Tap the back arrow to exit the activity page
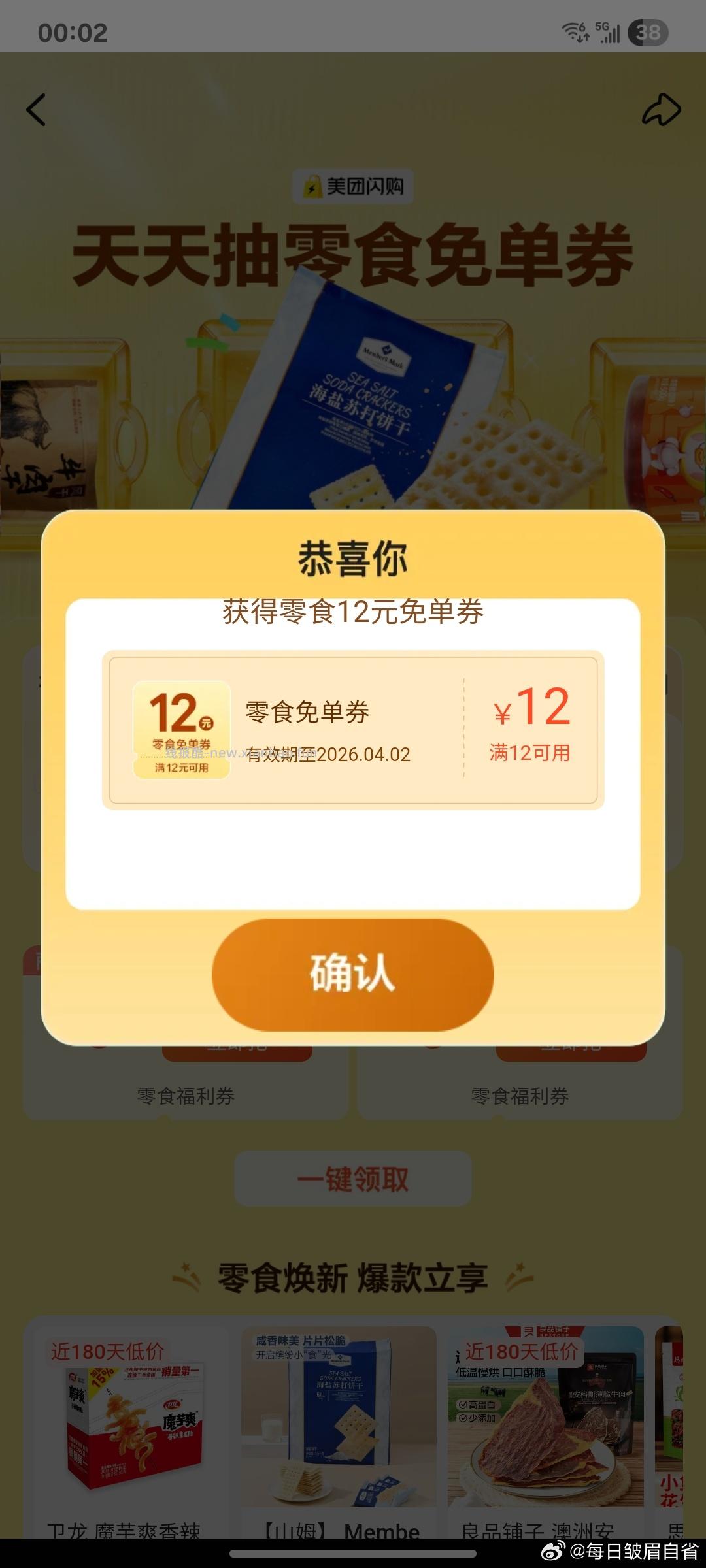The height and width of the screenshot is (1568, 706). [36, 111]
